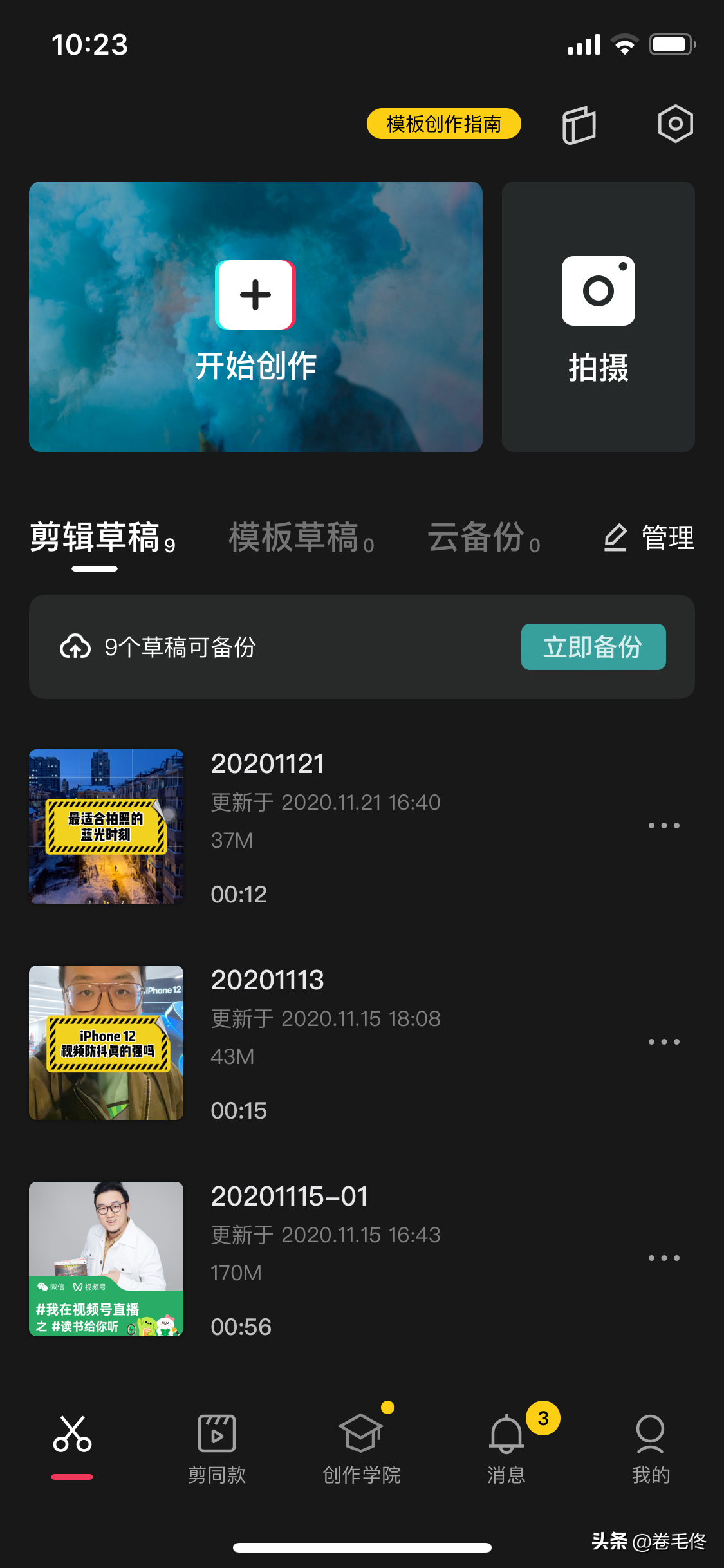Tap the 管理 pencil icon

(615, 539)
